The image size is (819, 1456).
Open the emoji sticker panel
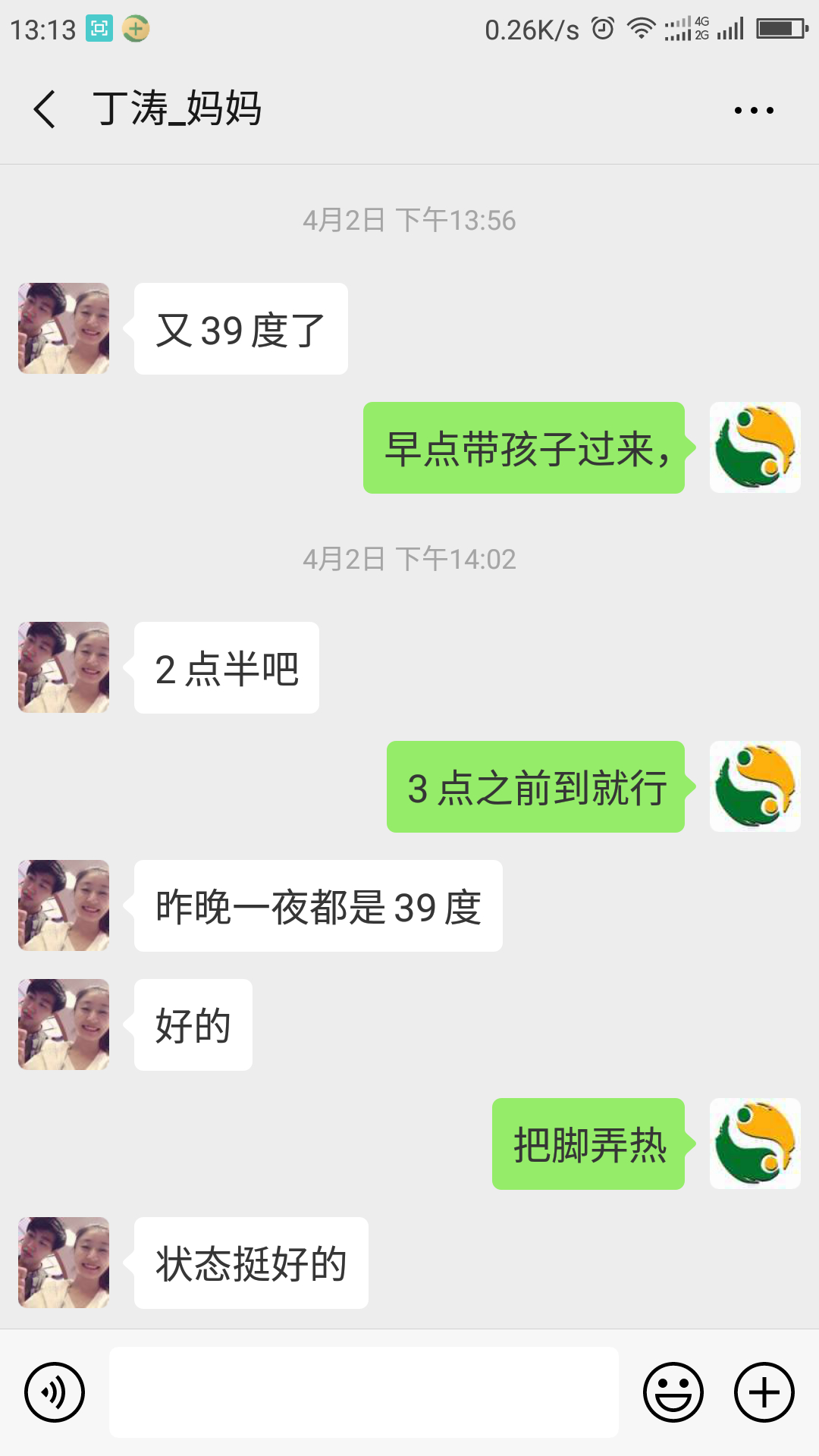(673, 1392)
